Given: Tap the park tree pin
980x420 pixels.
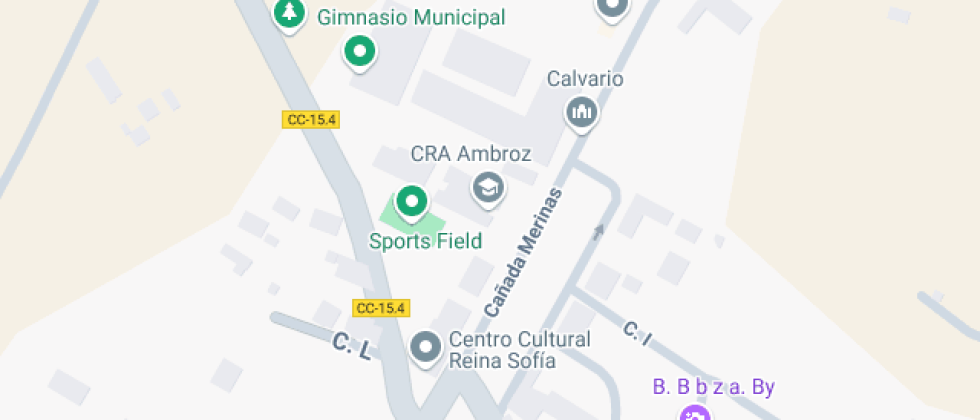Looking at the screenshot, I should (289, 13).
